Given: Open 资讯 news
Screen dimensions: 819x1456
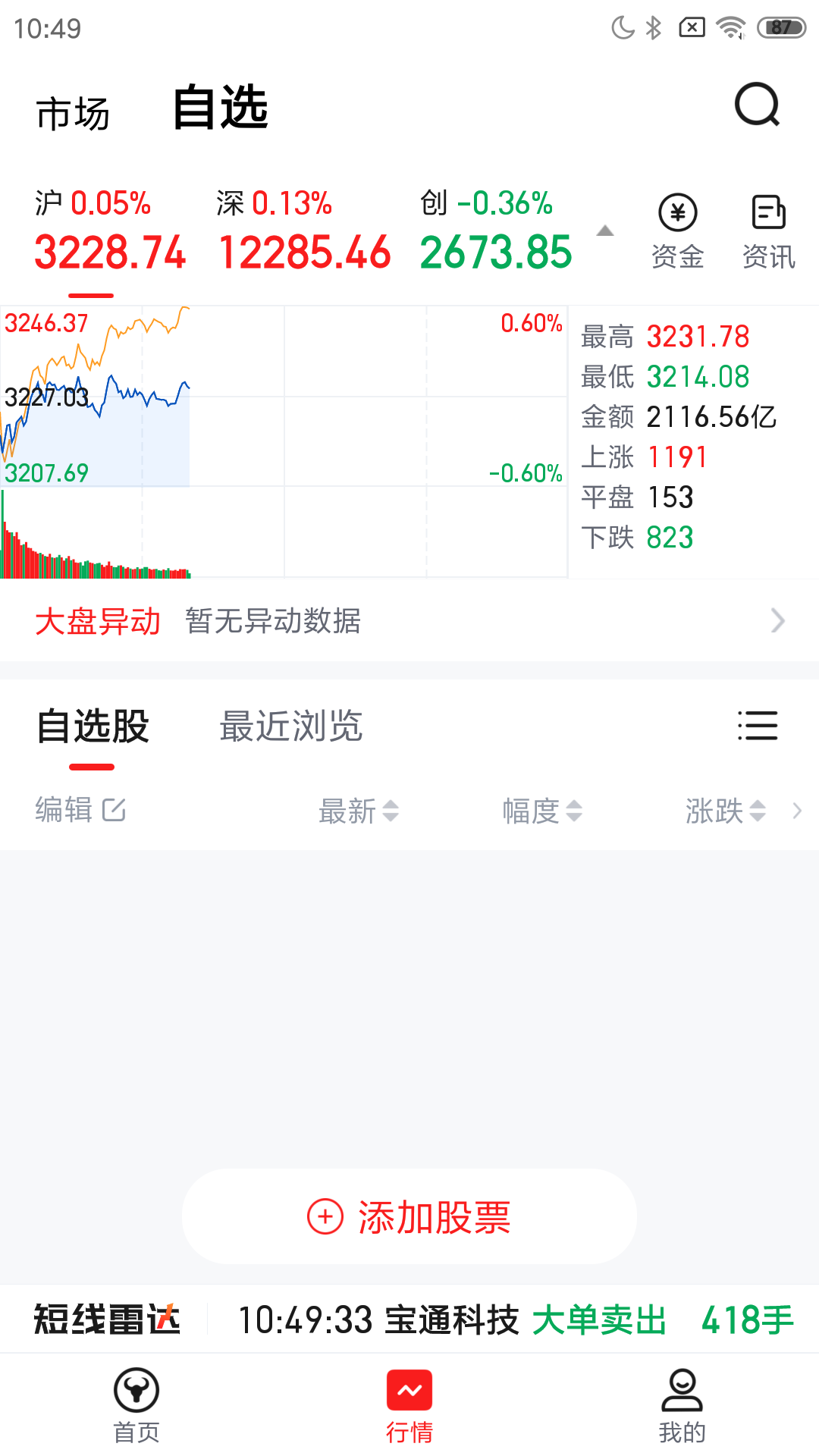Looking at the screenshot, I should pos(768,231).
